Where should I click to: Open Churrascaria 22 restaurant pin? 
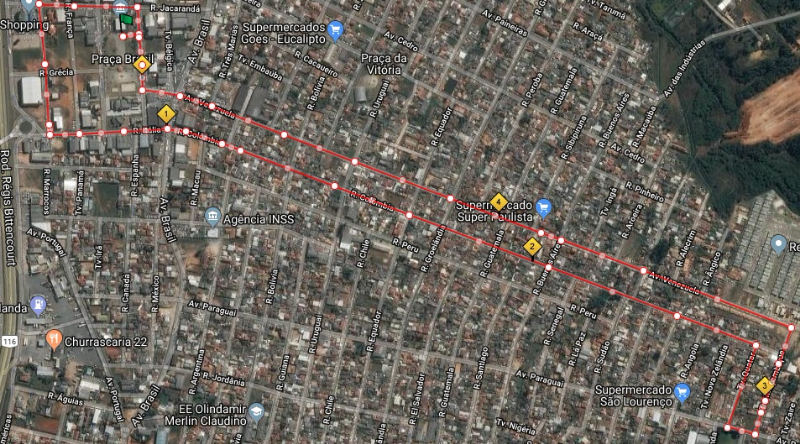point(55,339)
